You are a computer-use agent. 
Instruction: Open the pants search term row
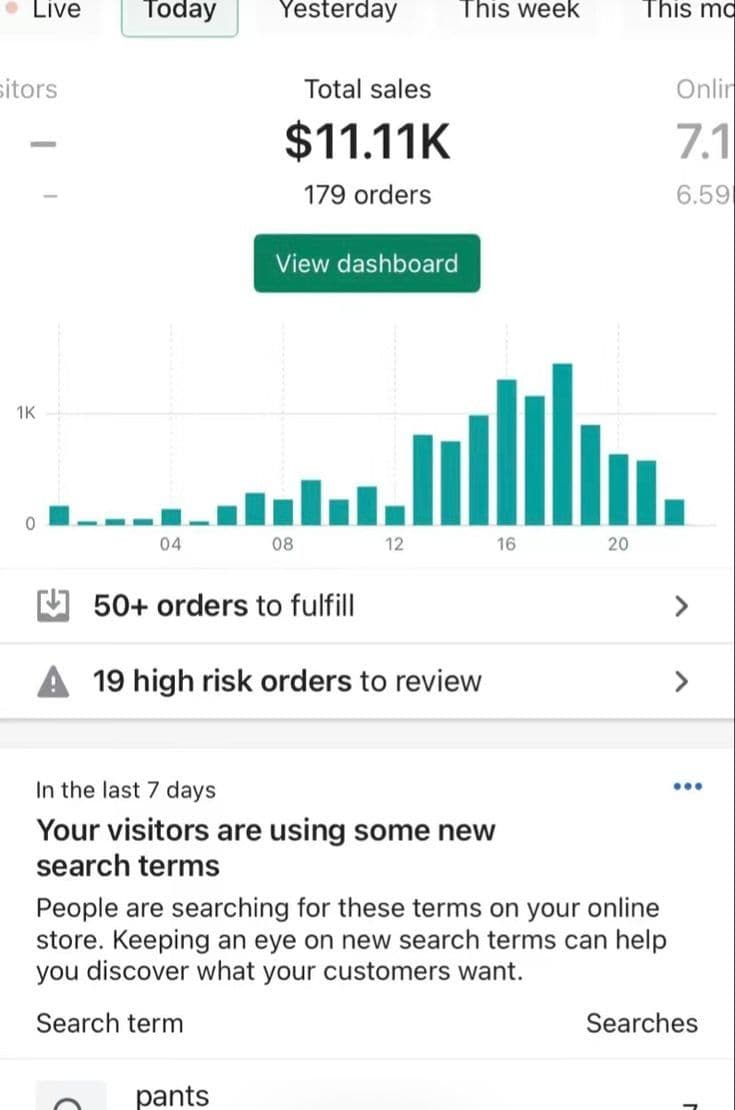(x=367, y=1095)
